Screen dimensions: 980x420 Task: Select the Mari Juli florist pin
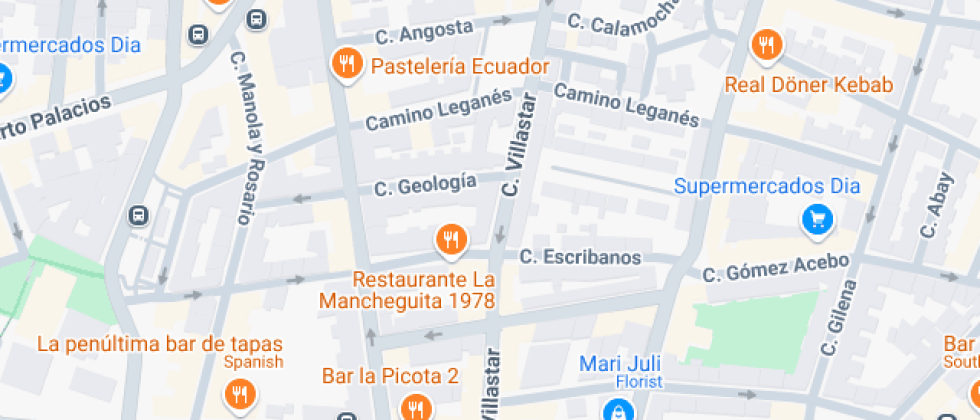[619, 407]
